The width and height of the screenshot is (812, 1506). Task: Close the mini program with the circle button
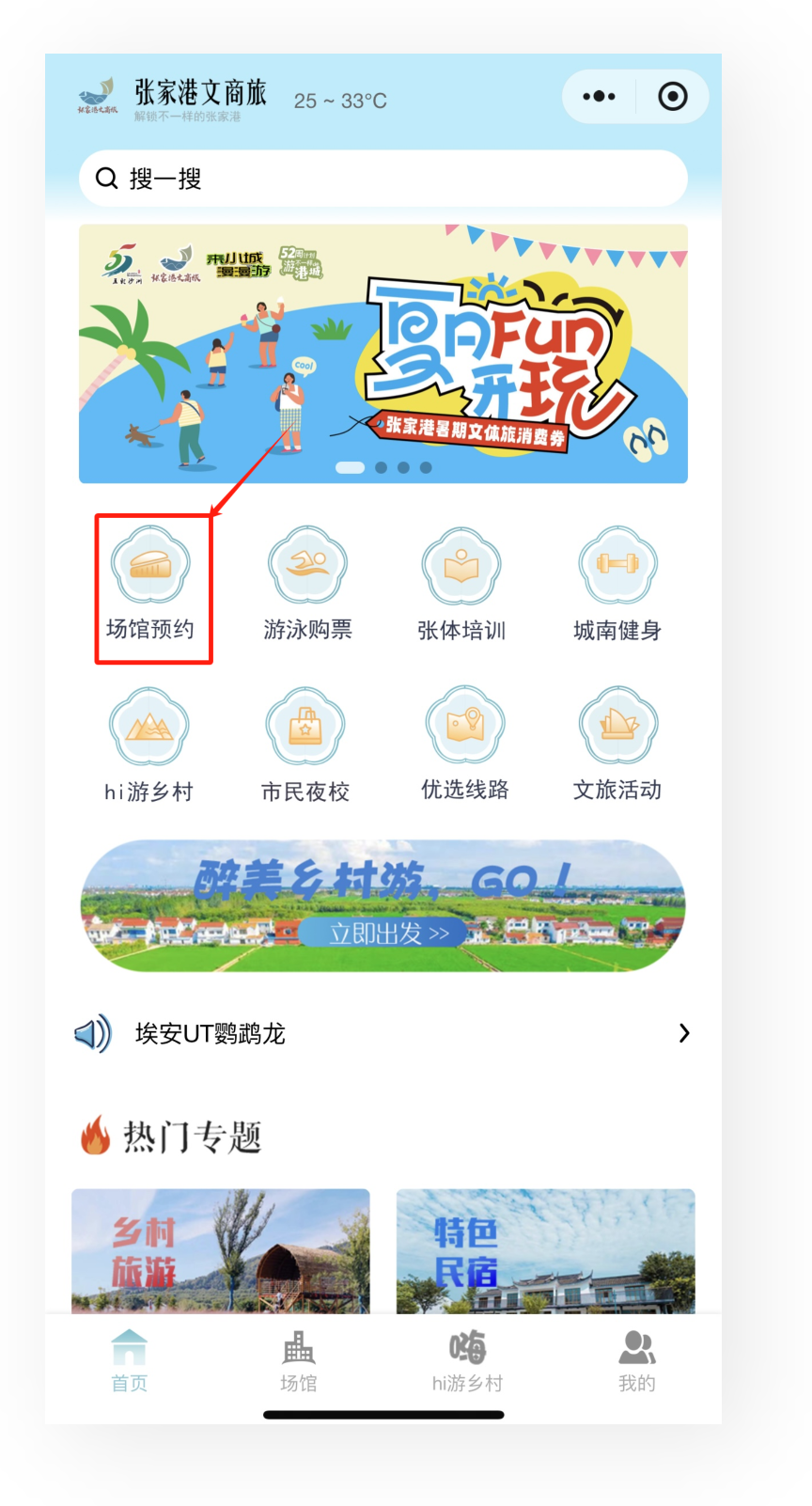672,97
